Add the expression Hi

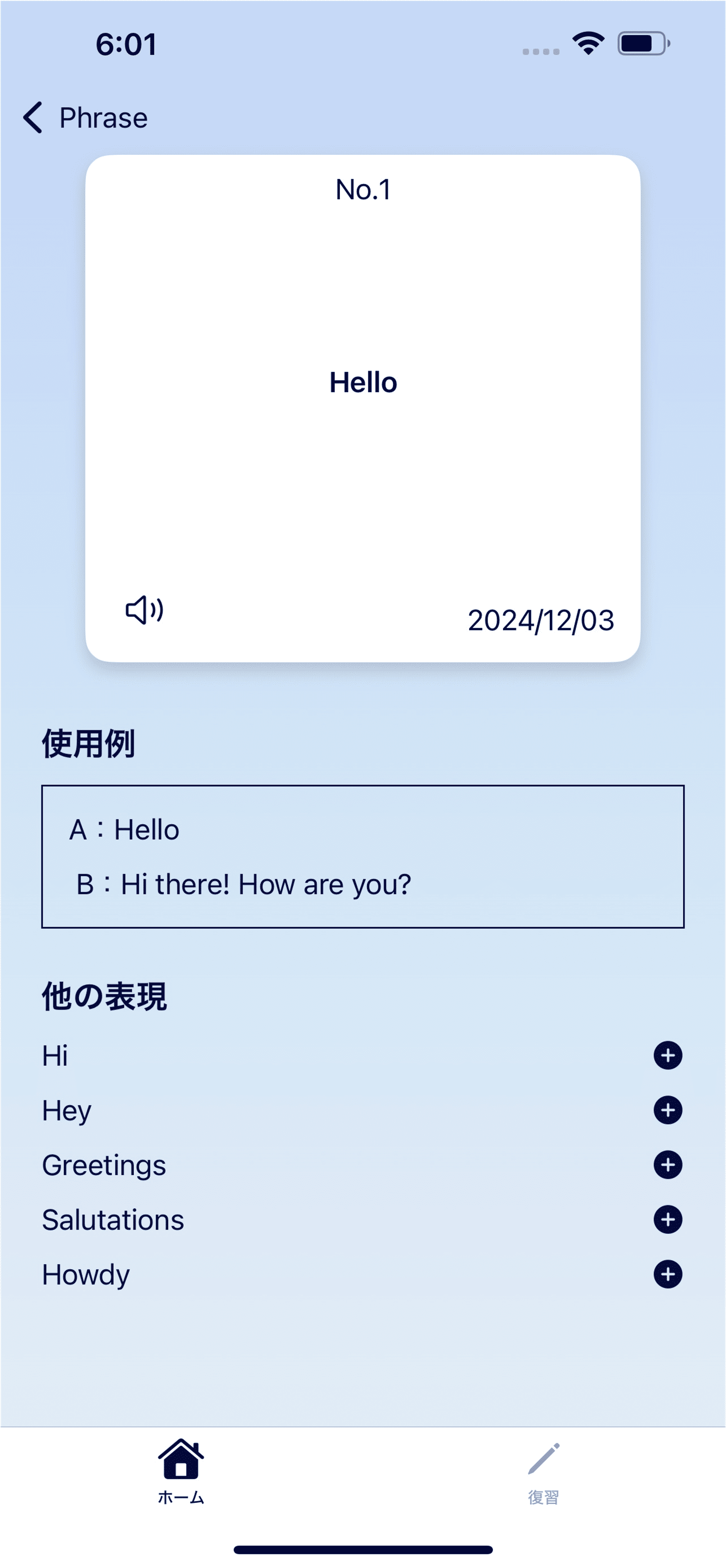(668, 1056)
